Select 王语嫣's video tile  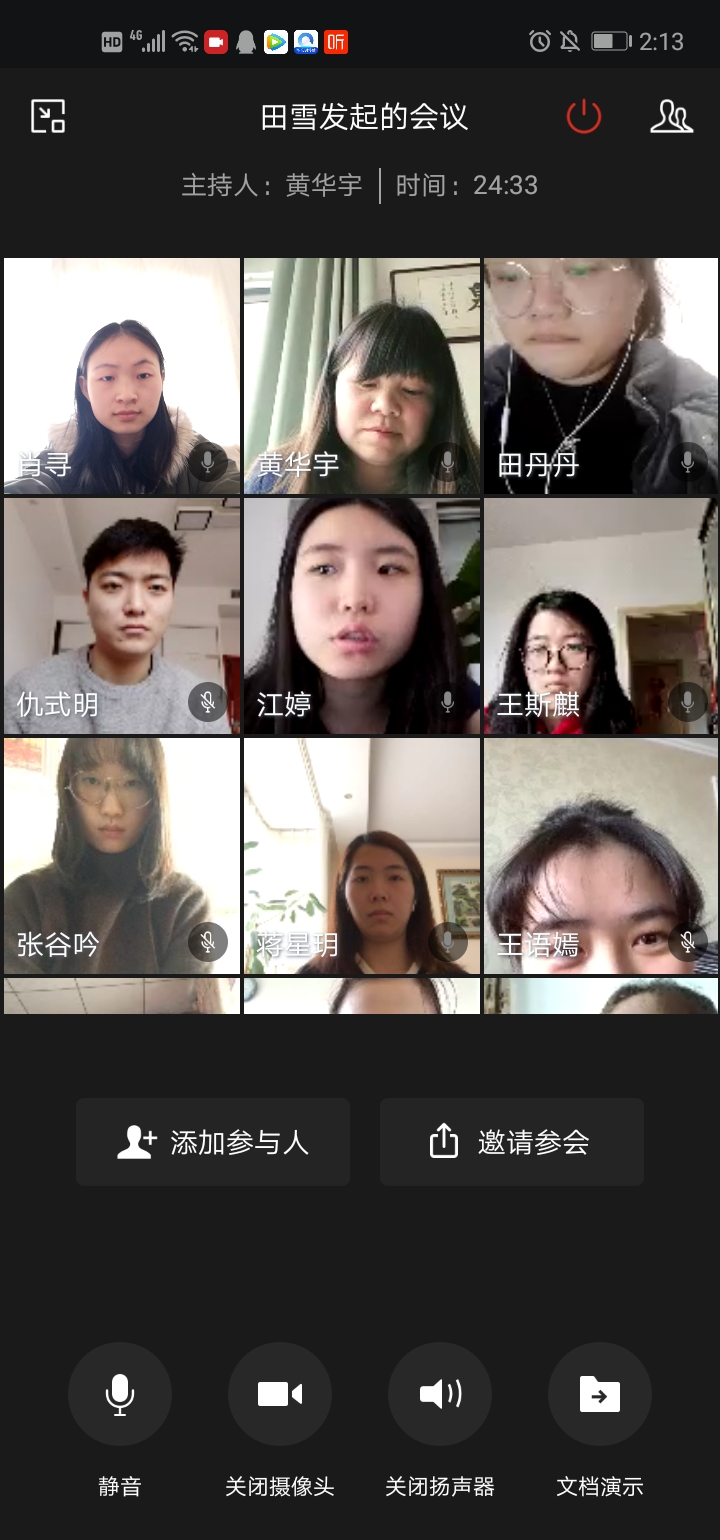tap(601, 856)
